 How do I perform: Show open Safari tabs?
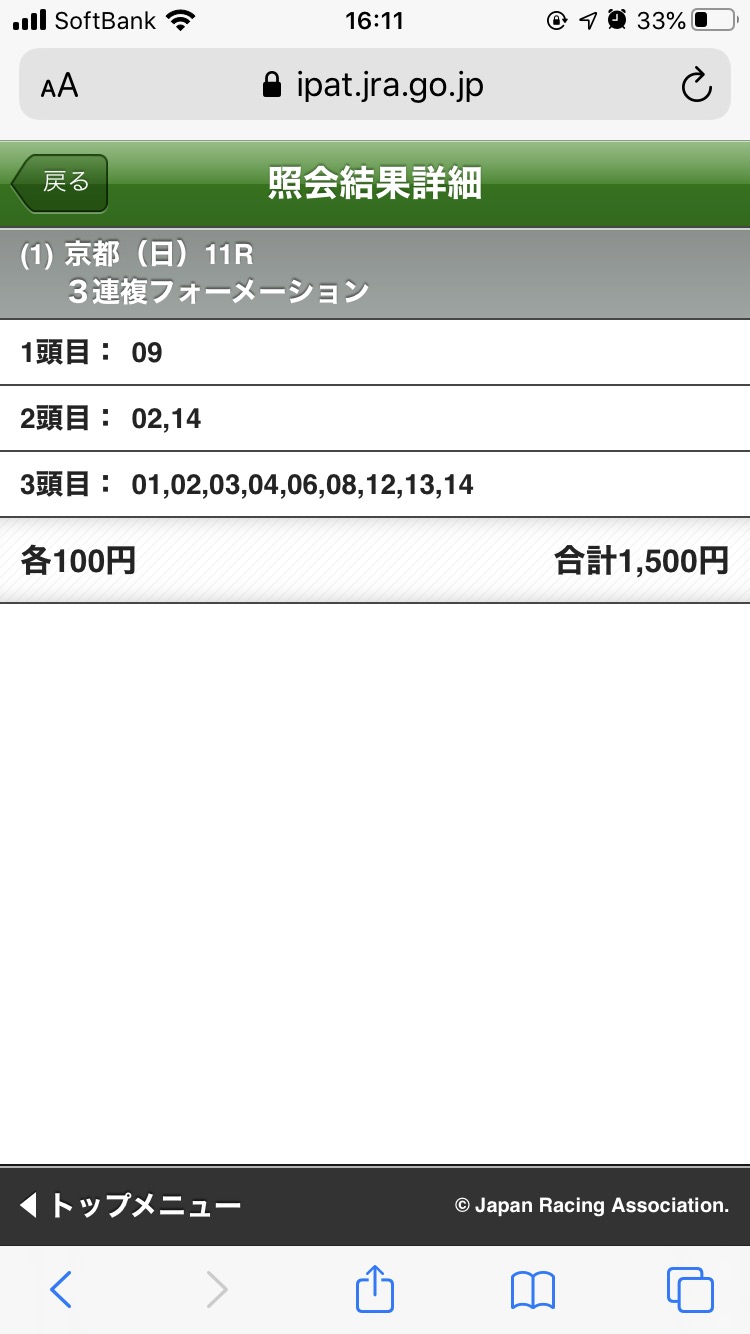[690, 1289]
